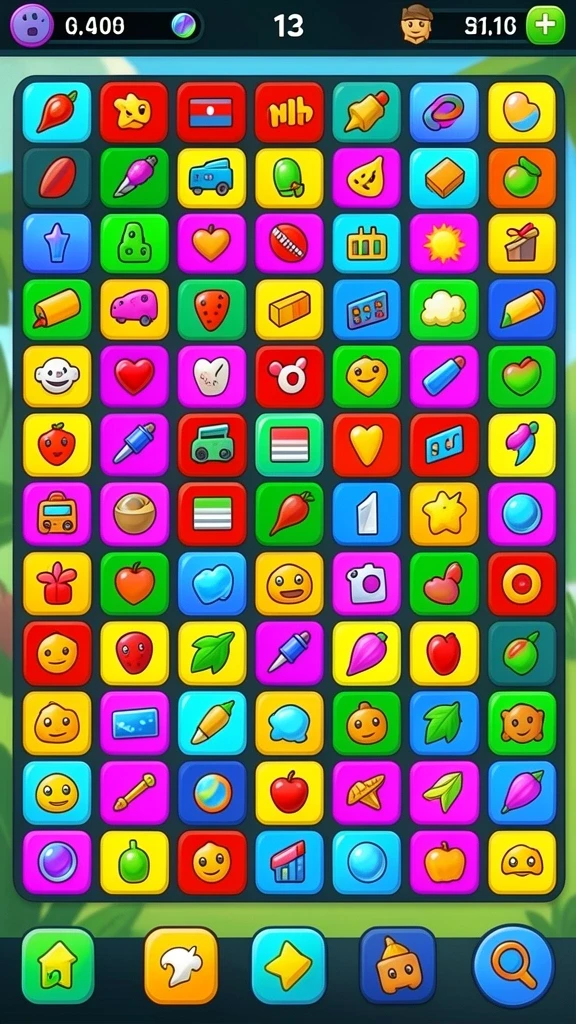576x1024 pixels.
Task: Select the yellow diamond booster in the bottom bar
Action: coord(289,965)
